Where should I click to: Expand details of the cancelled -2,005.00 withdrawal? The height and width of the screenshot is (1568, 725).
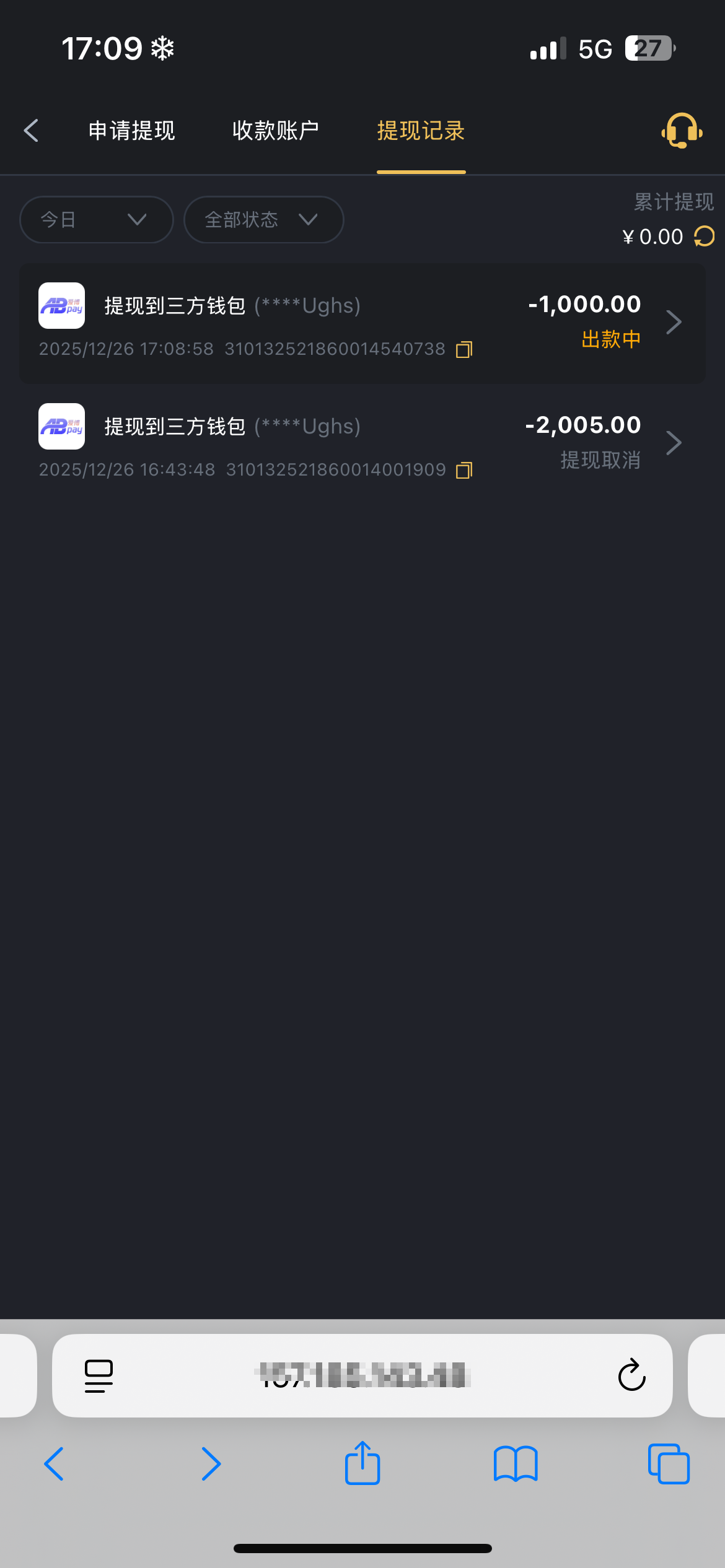pyautogui.click(x=674, y=442)
